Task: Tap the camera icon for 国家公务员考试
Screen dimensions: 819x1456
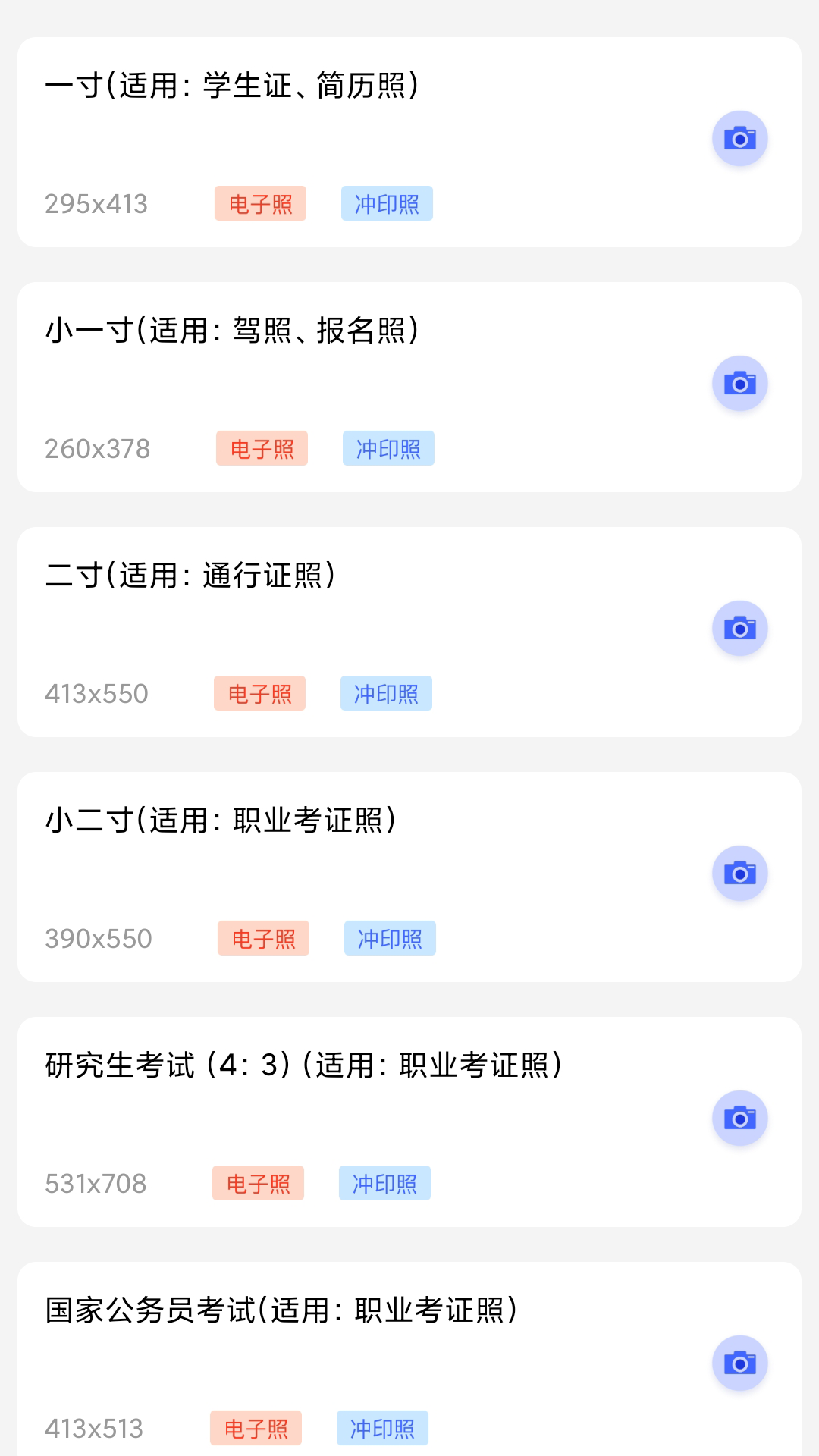Action: point(740,1363)
